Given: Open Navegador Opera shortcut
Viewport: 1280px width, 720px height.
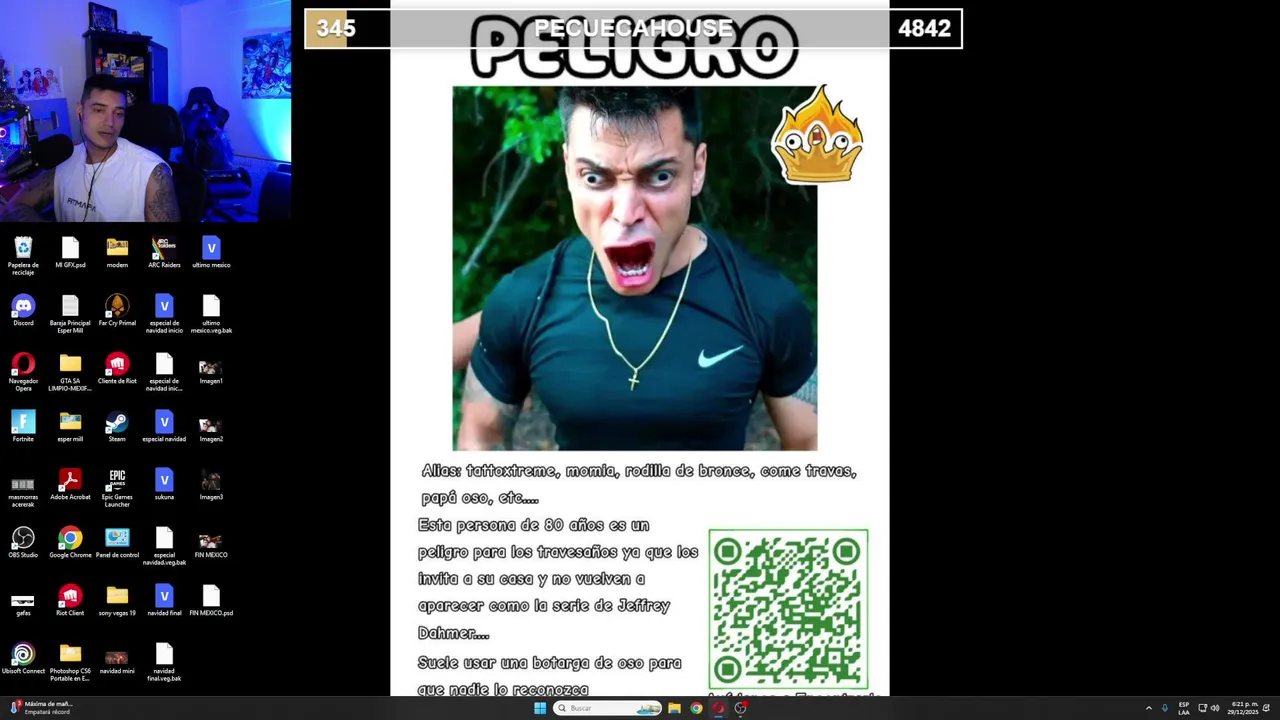Looking at the screenshot, I should pos(23,364).
